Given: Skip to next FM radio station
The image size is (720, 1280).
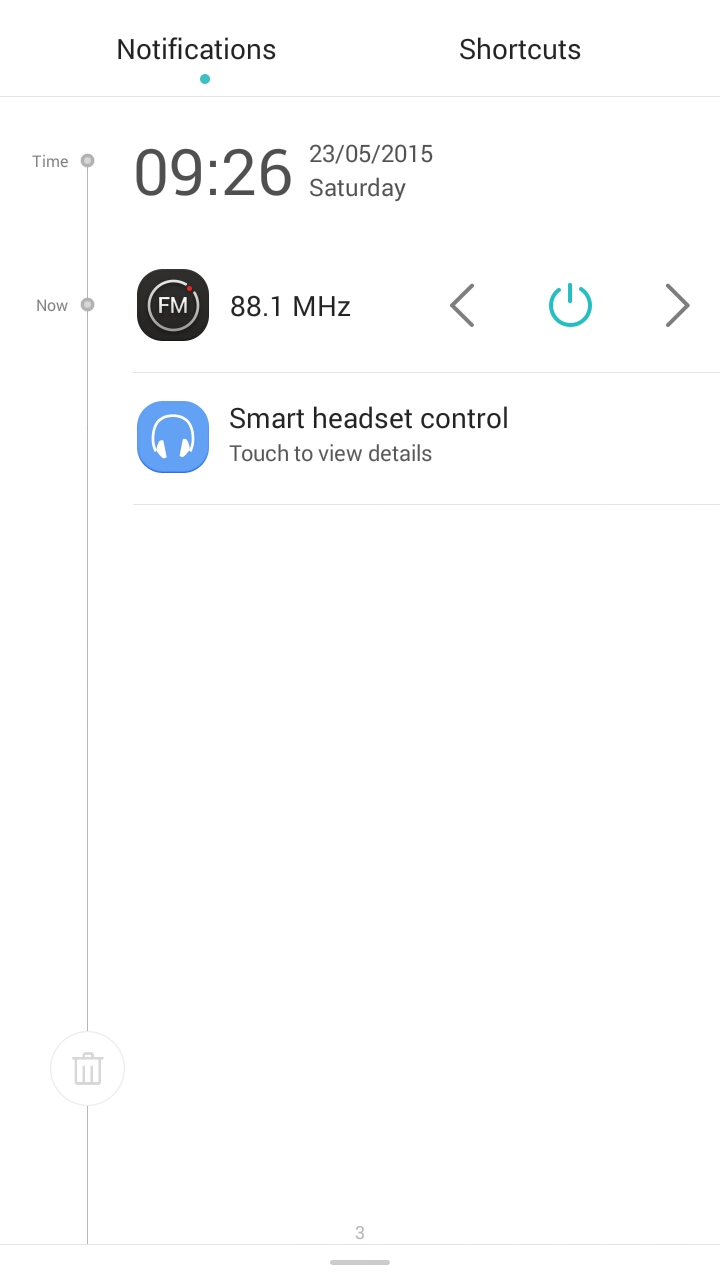Looking at the screenshot, I should pyautogui.click(x=677, y=306).
